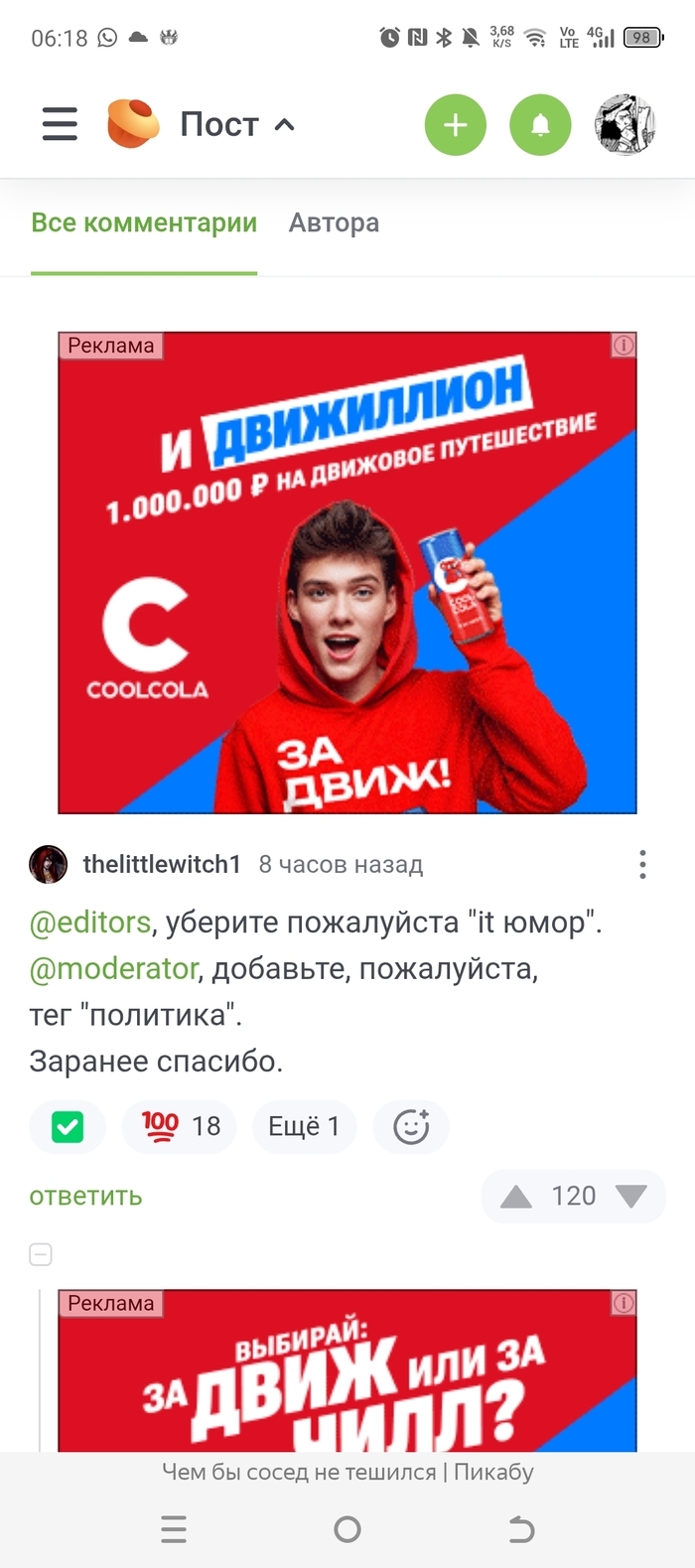The width and height of the screenshot is (695, 1568).
Task: Select the Все комментарии tab
Action: [144, 223]
